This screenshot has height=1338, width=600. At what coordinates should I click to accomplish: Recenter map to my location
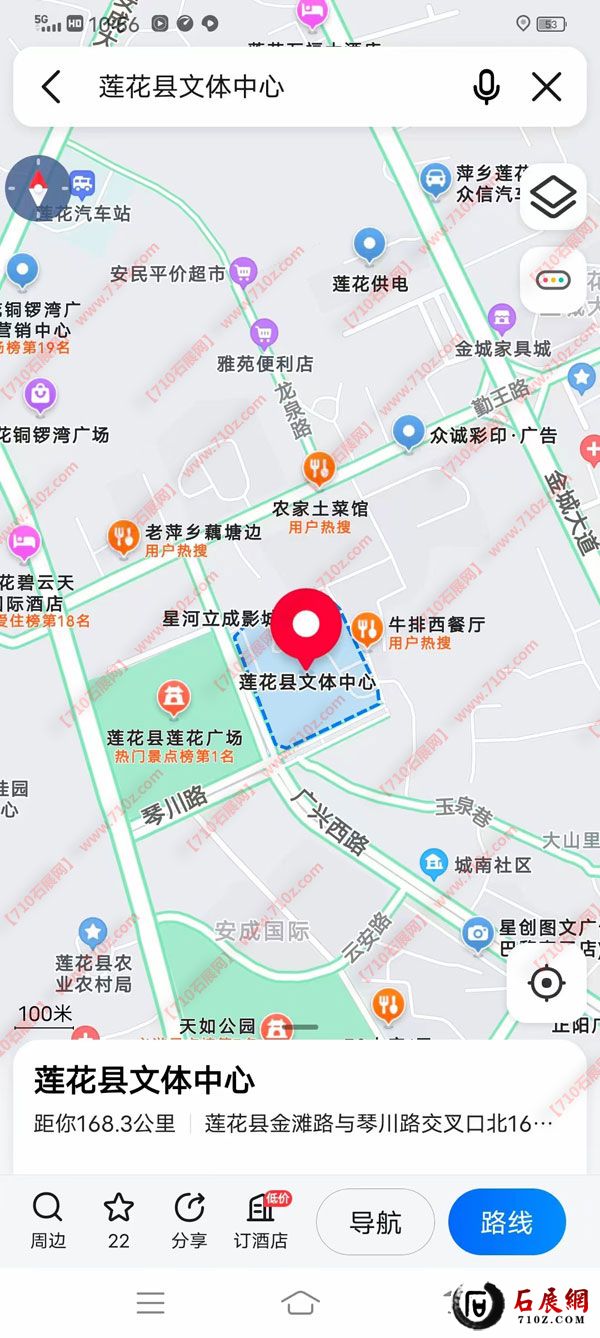[x=546, y=983]
